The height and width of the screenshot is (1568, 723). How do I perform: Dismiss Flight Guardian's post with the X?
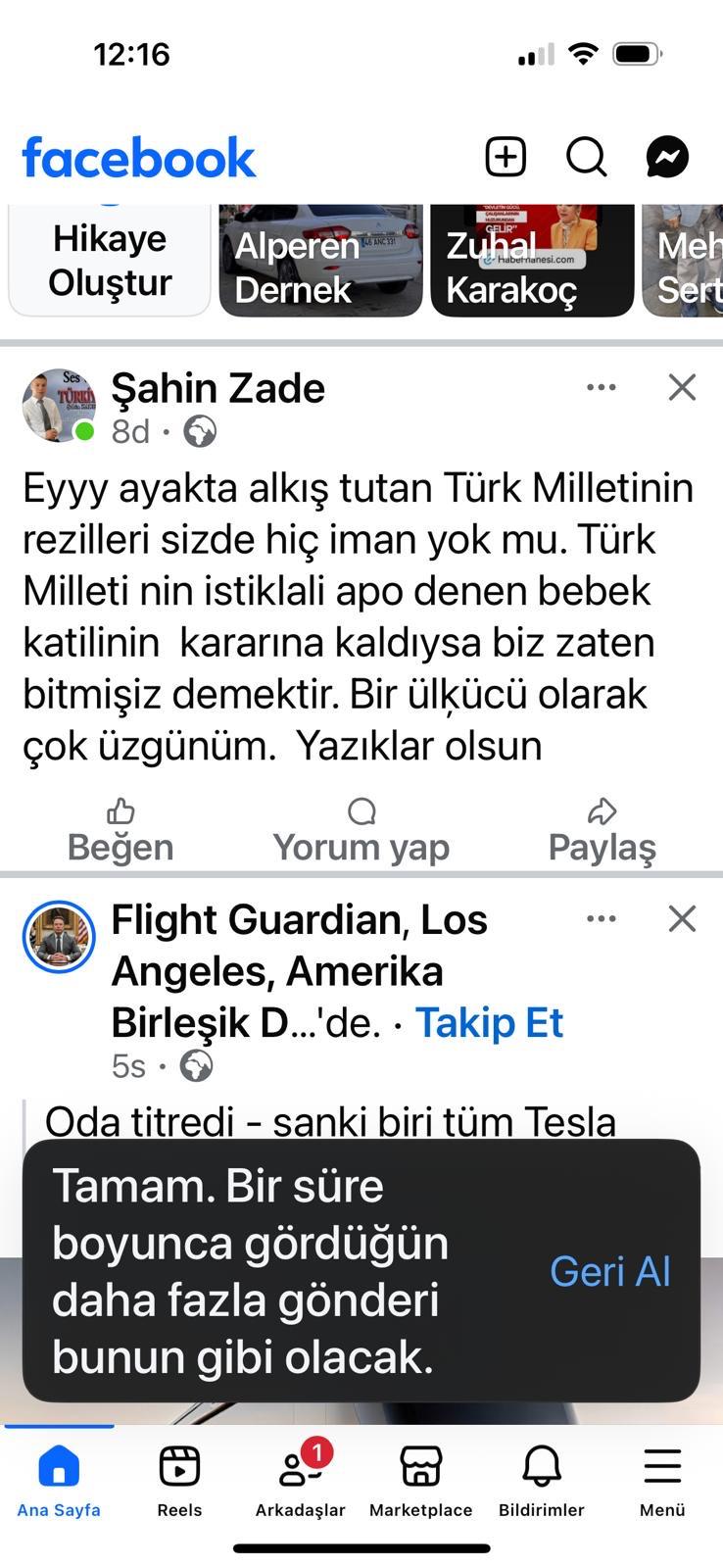[682, 918]
